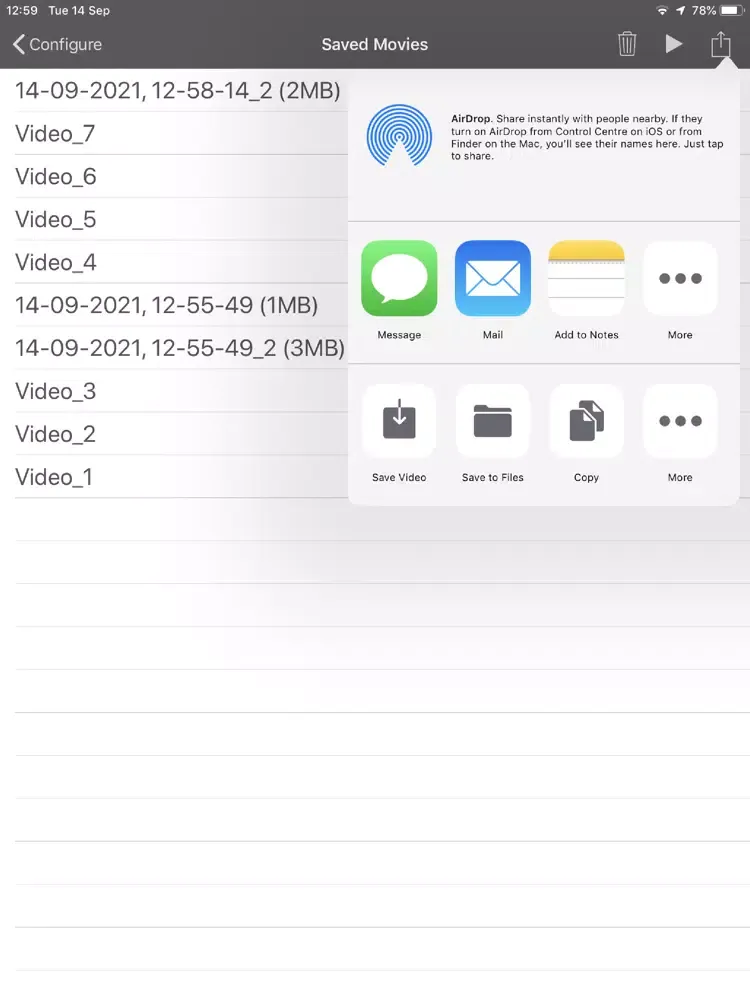The width and height of the screenshot is (750, 1000).
Task: Select Video_5 in the list
Action: click(x=56, y=219)
